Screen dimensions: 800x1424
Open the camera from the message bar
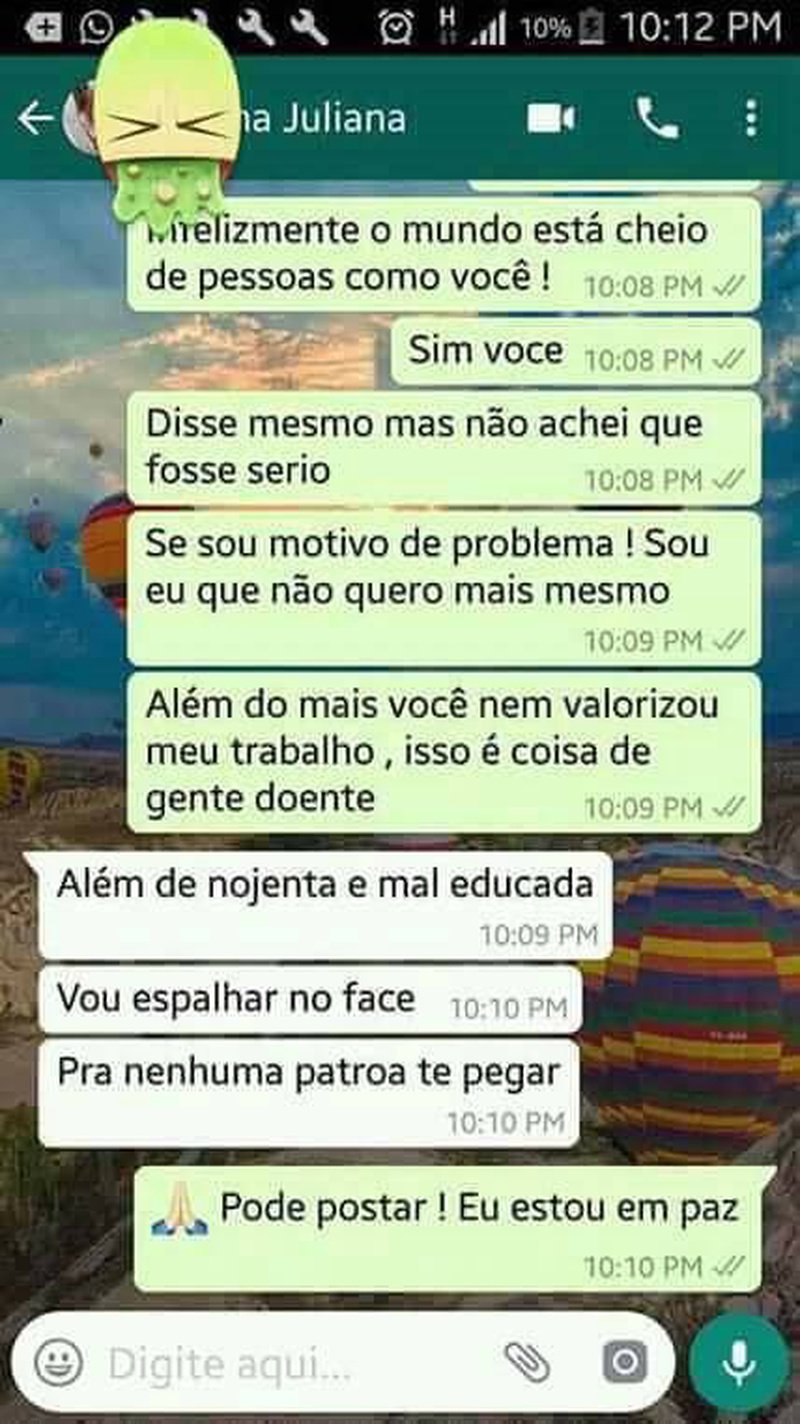(x=626, y=1362)
